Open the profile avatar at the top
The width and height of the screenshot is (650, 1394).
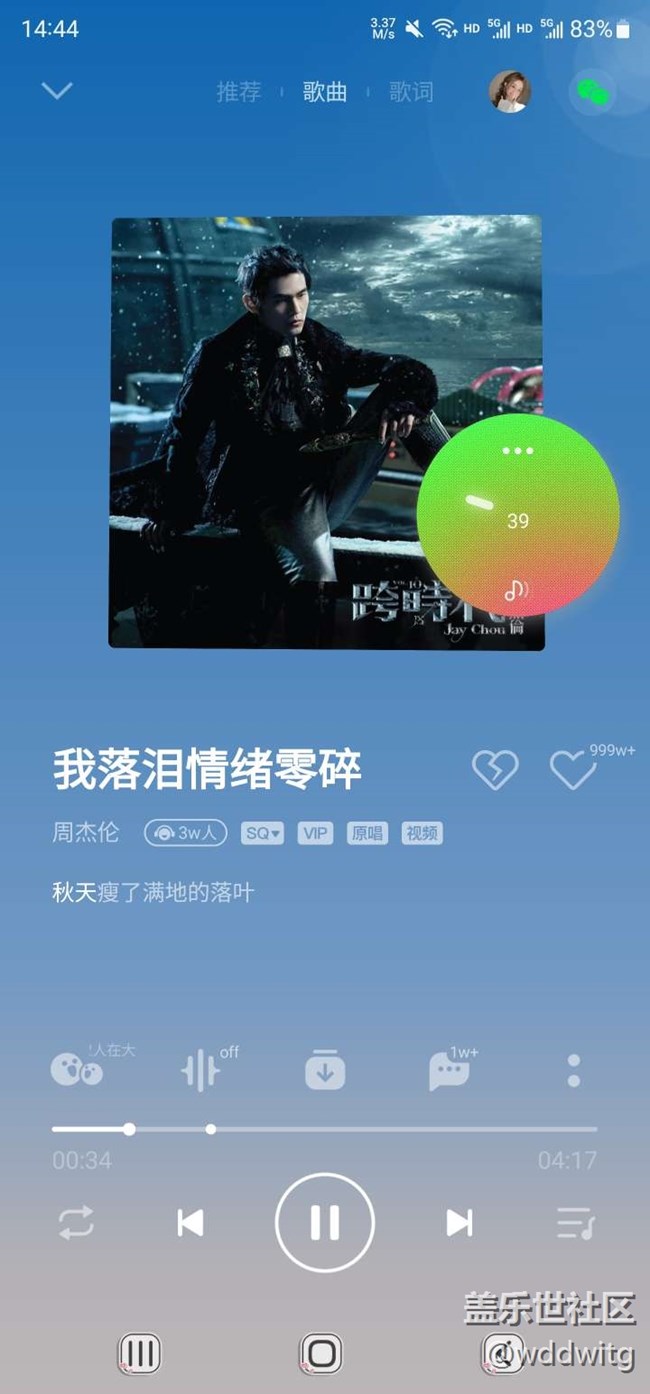click(x=509, y=92)
